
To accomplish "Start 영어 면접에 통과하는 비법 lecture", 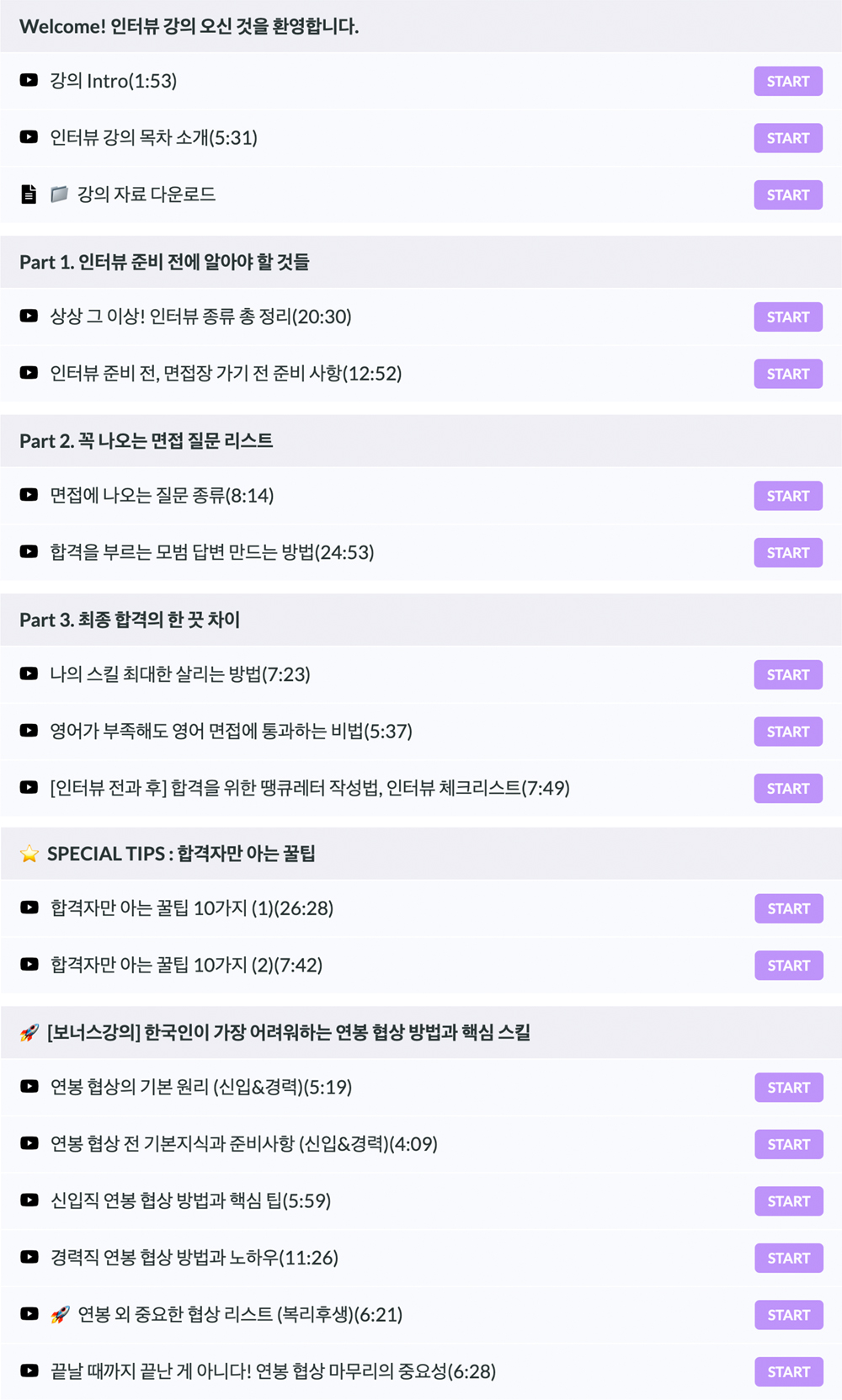I will click(787, 732).
